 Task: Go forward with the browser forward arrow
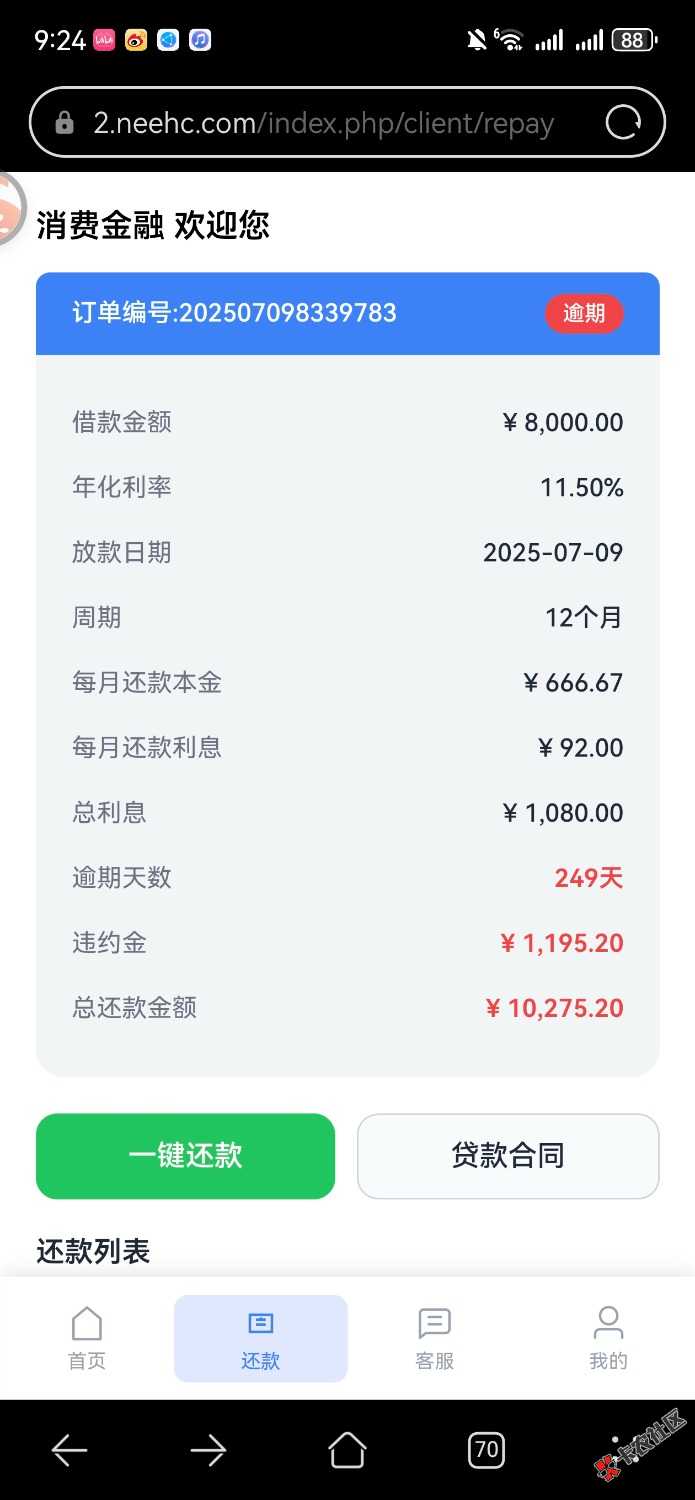point(208,1450)
